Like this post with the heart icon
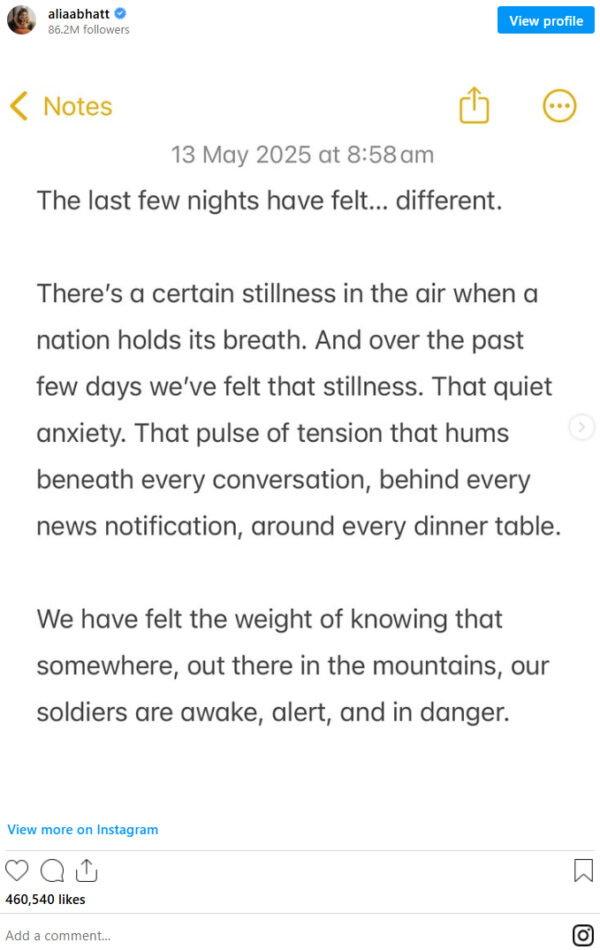Screen dimensions: 600x950 (17, 870)
